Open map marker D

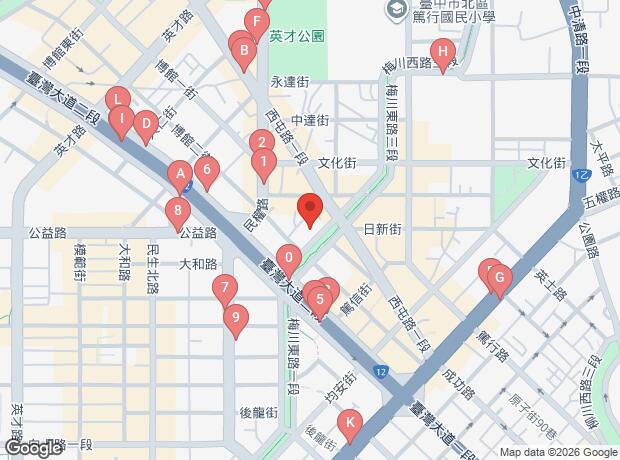click(146, 128)
